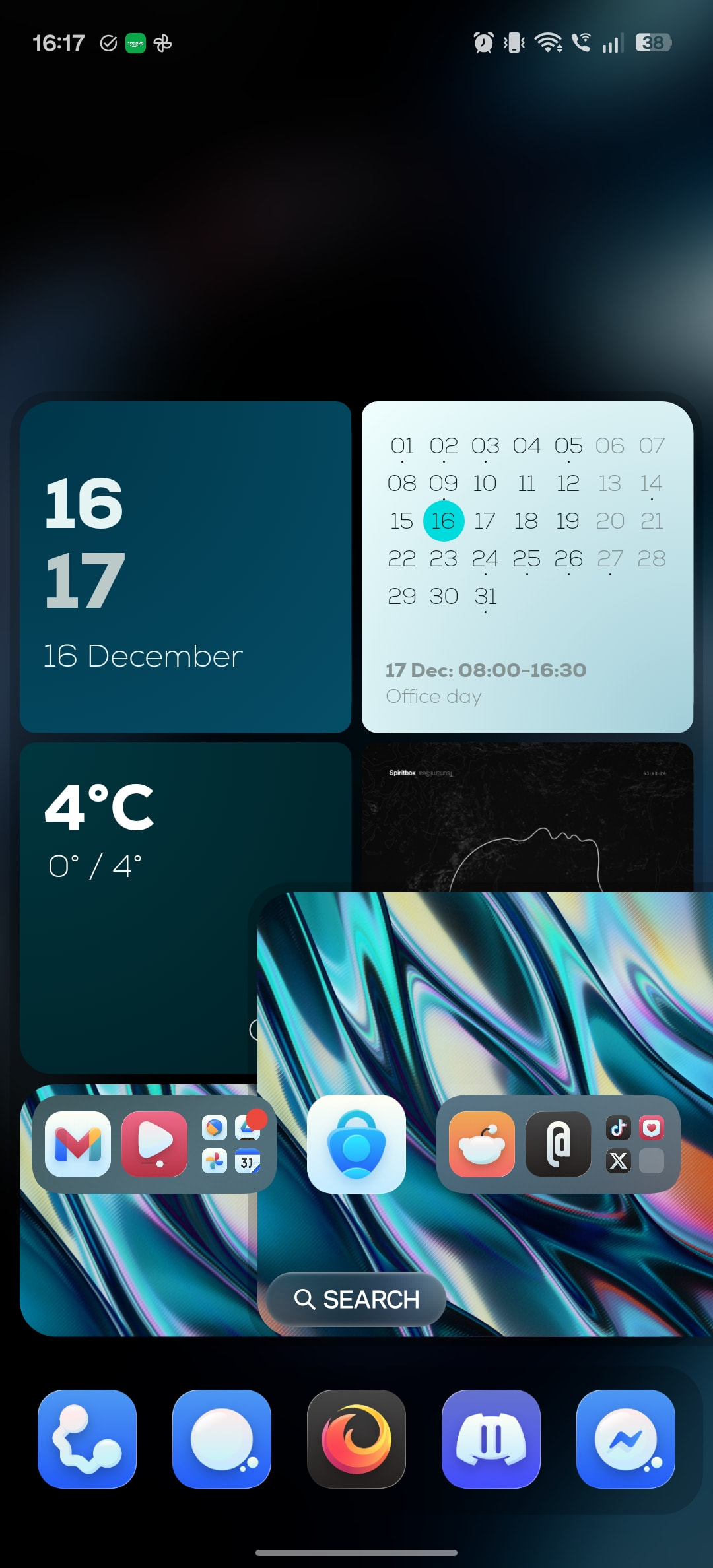713x1568 pixels.
Task: Select day 17 in the calendar widget
Action: point(485,521)
